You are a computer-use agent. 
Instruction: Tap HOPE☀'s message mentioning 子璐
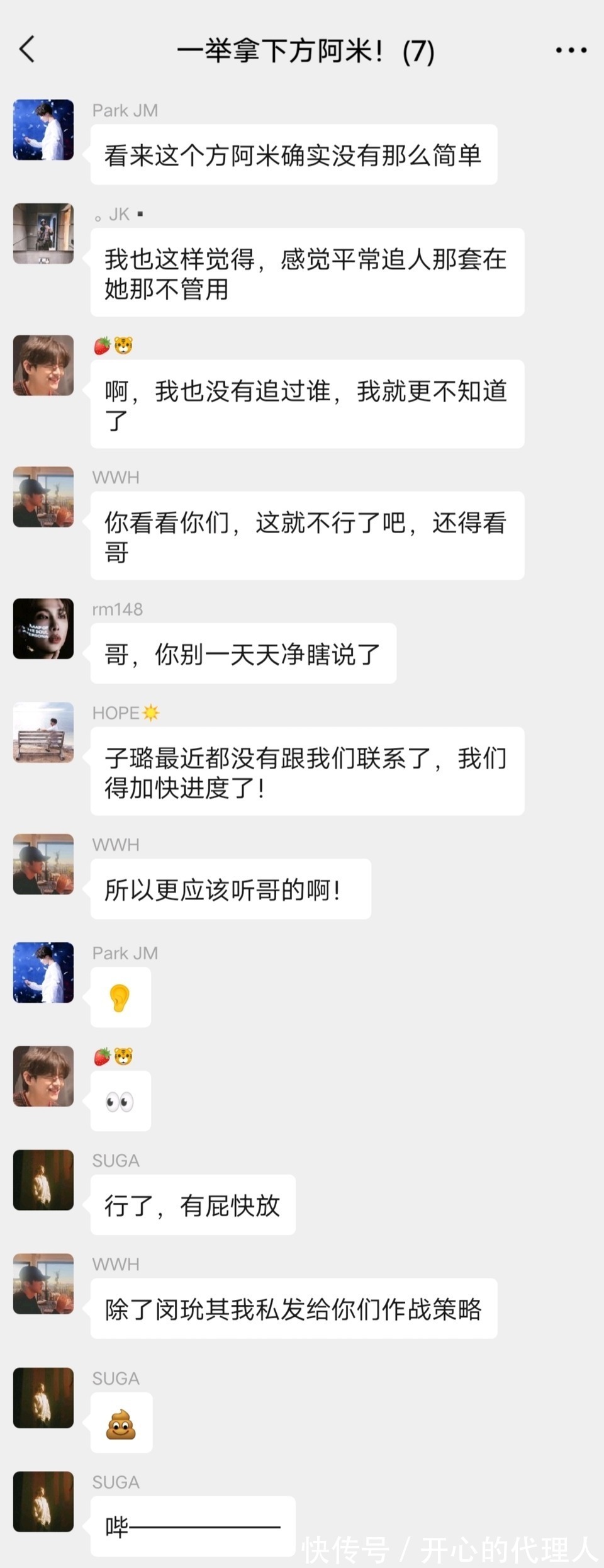click(x=306, y=772)
